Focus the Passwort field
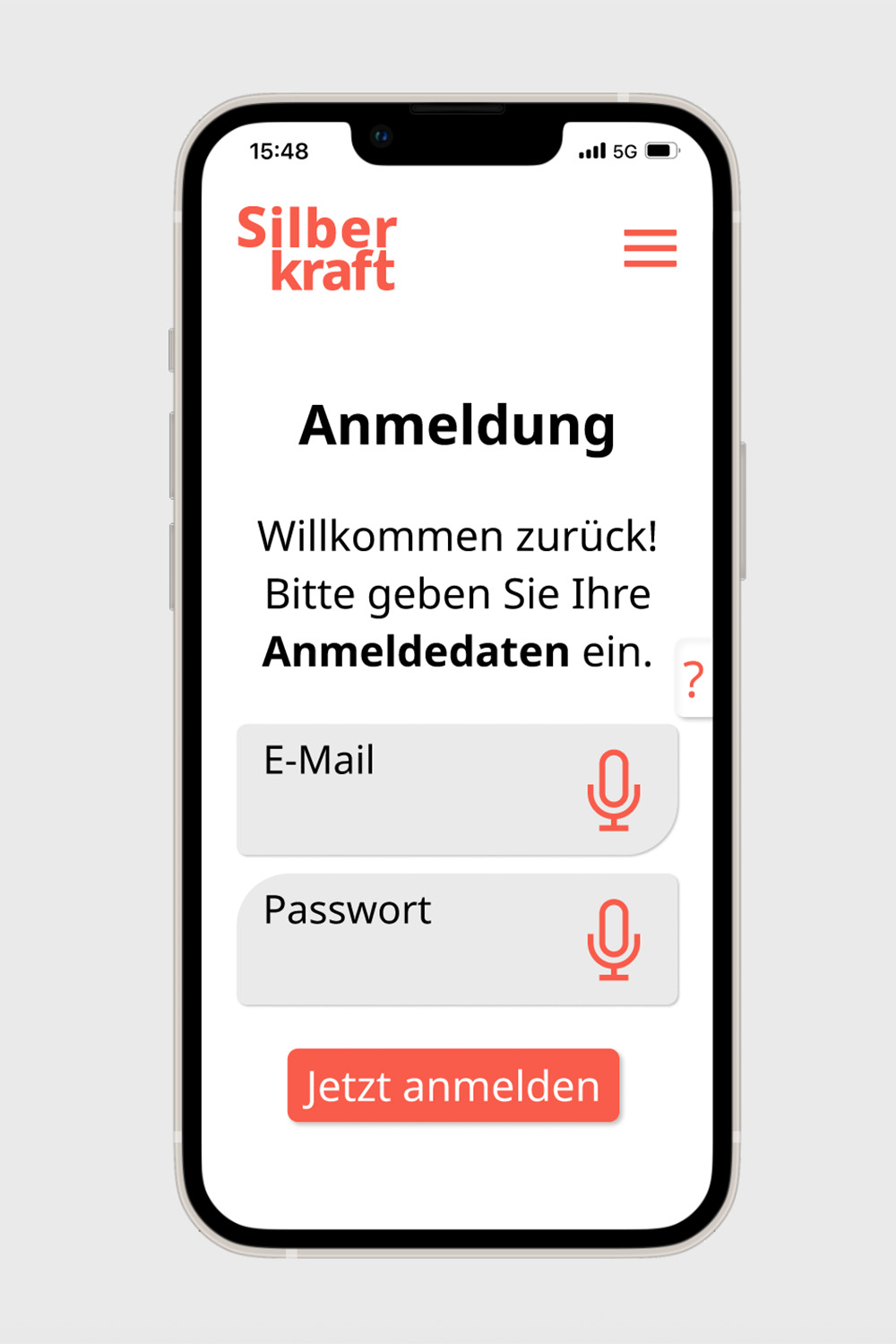Viewport: 896px width, 1344px height. point(403,939)
